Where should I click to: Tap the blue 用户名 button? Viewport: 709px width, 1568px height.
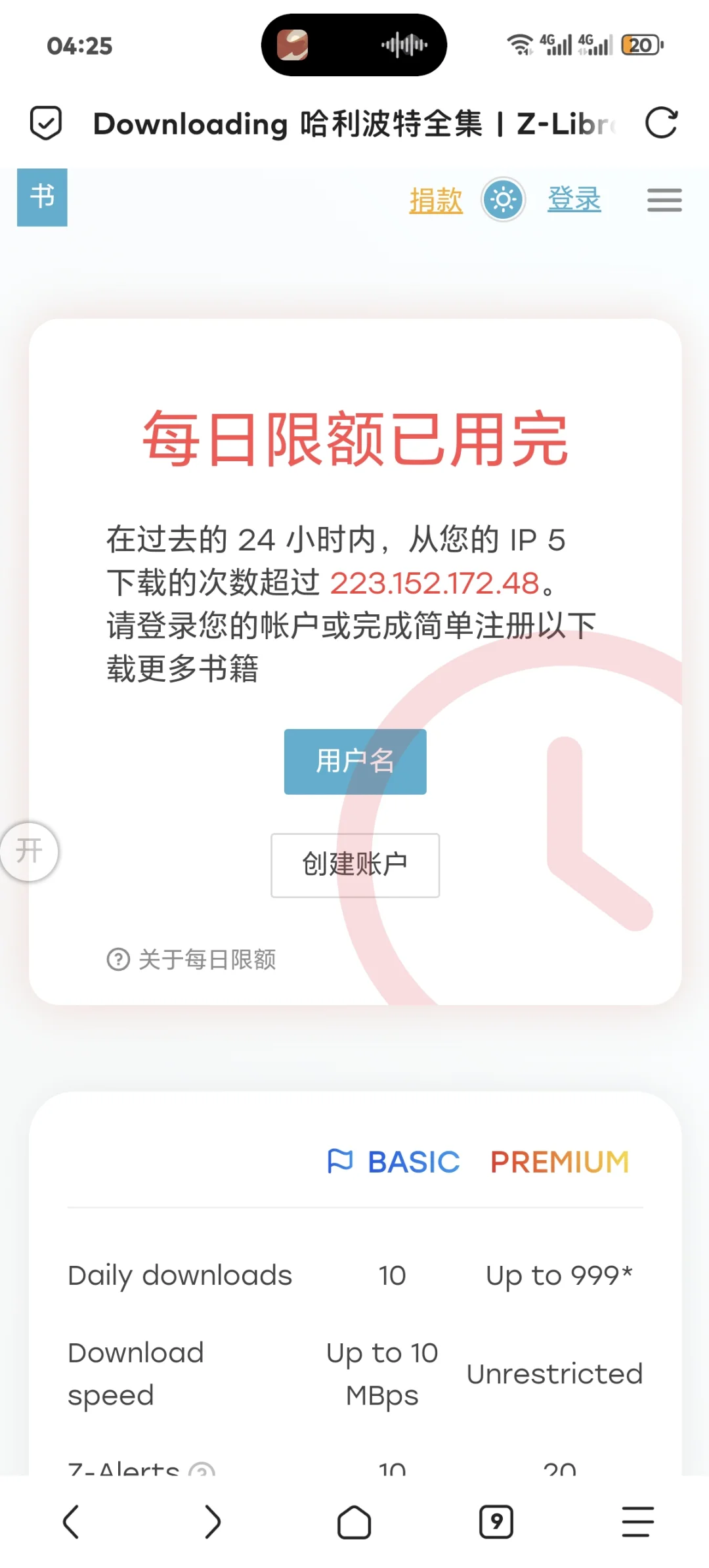(355, 761)
